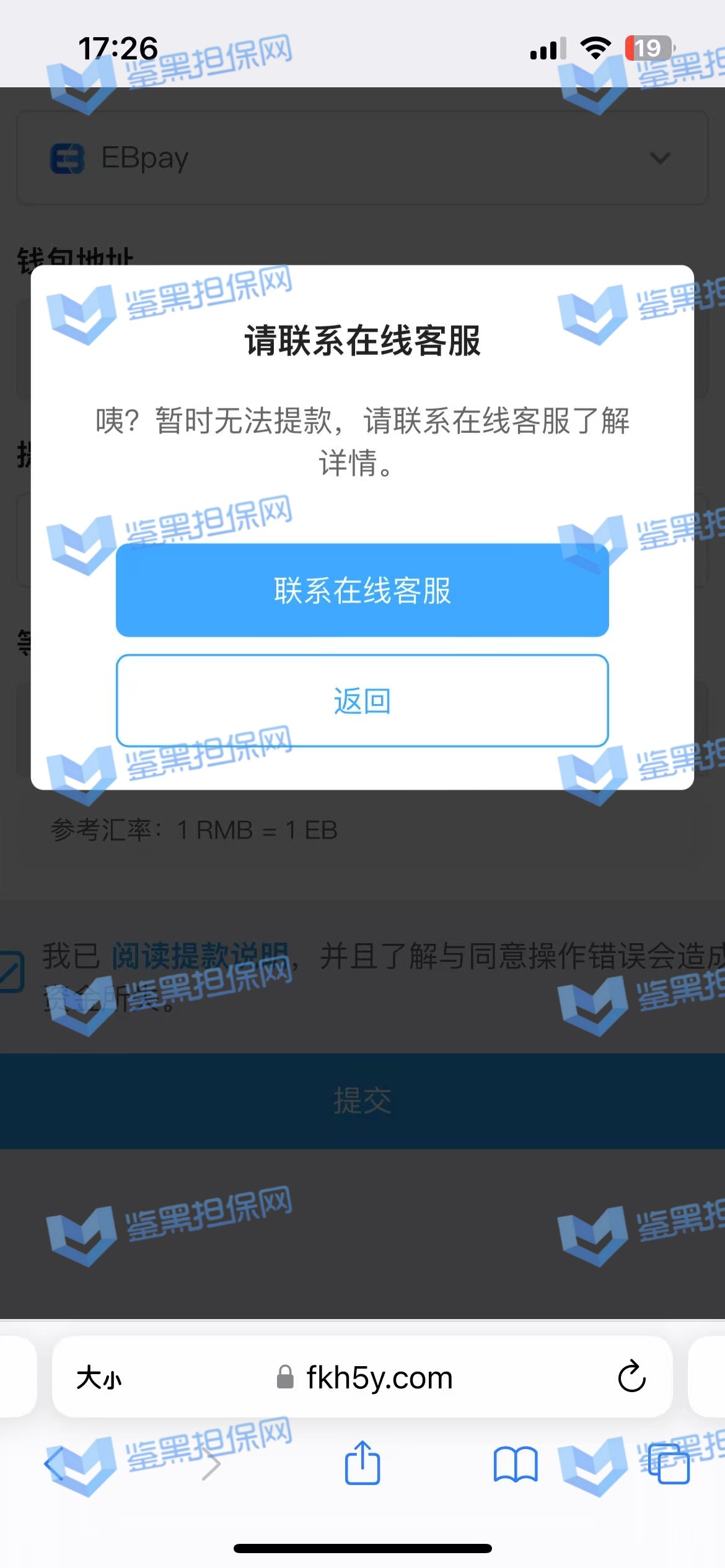Reload the fkh5y.com page
This screenshot has height=1568, width=725.
tap(631, 1377)
